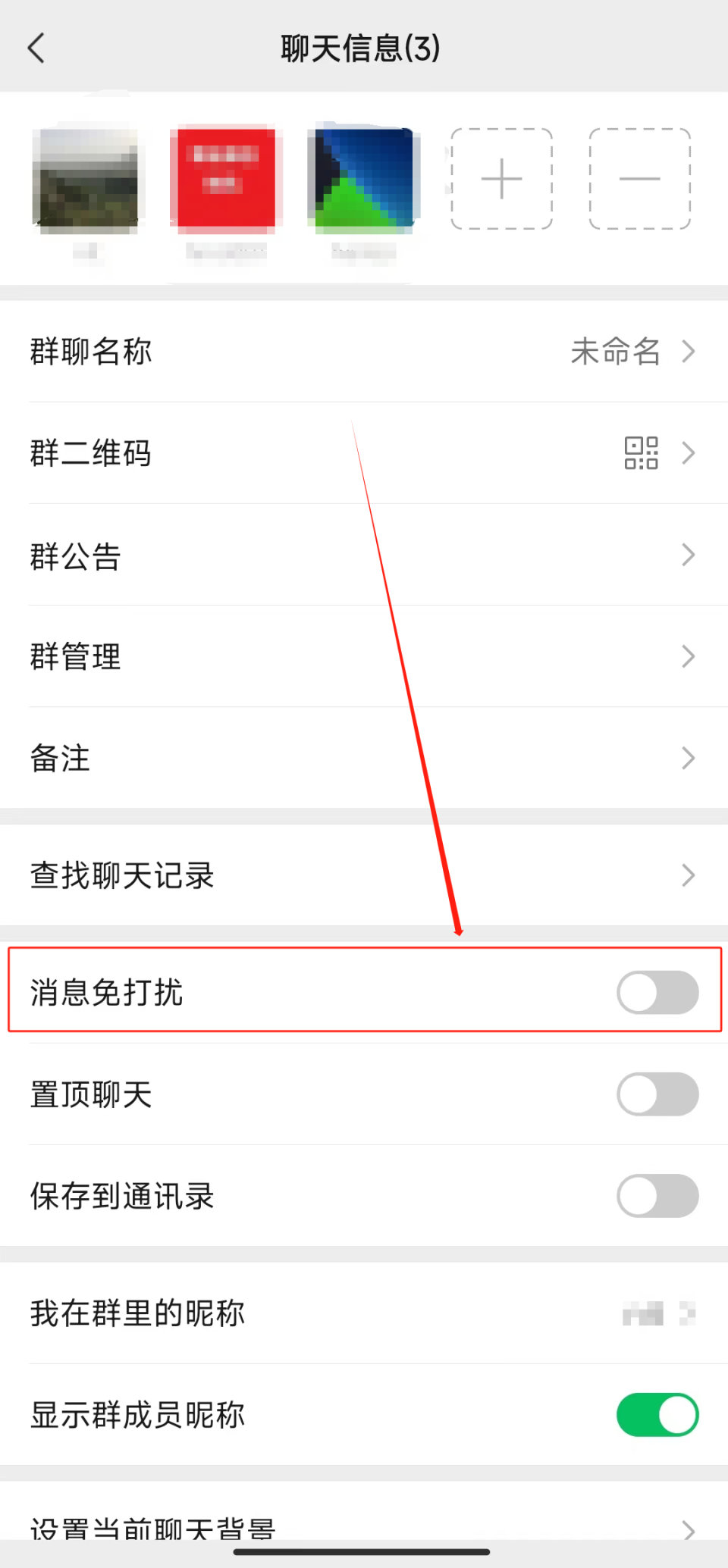This screenshot has width=728, height=1568.
Task: Tap the minus box to remove members
Action: point(639,179)
